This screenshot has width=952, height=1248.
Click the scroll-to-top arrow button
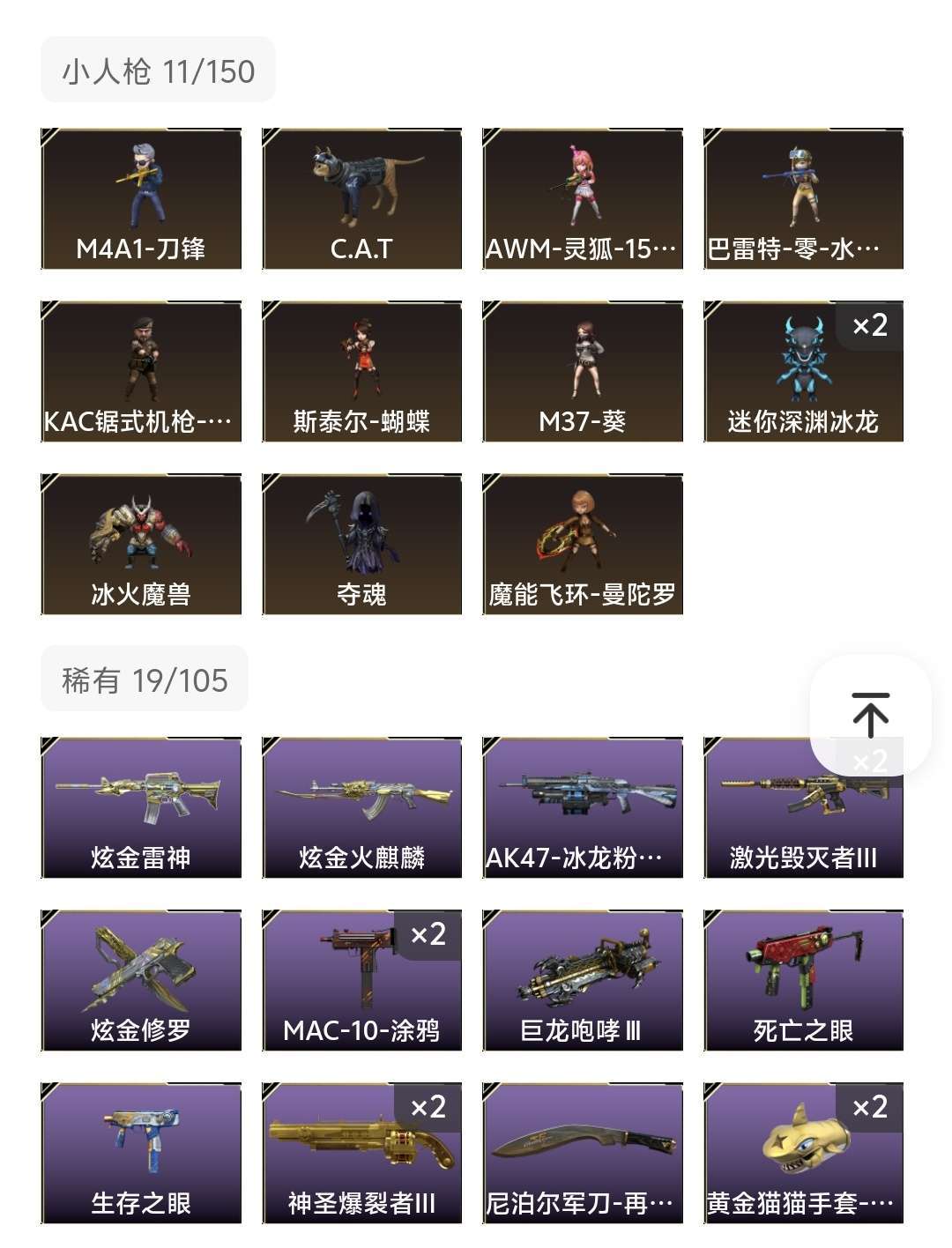871,716
